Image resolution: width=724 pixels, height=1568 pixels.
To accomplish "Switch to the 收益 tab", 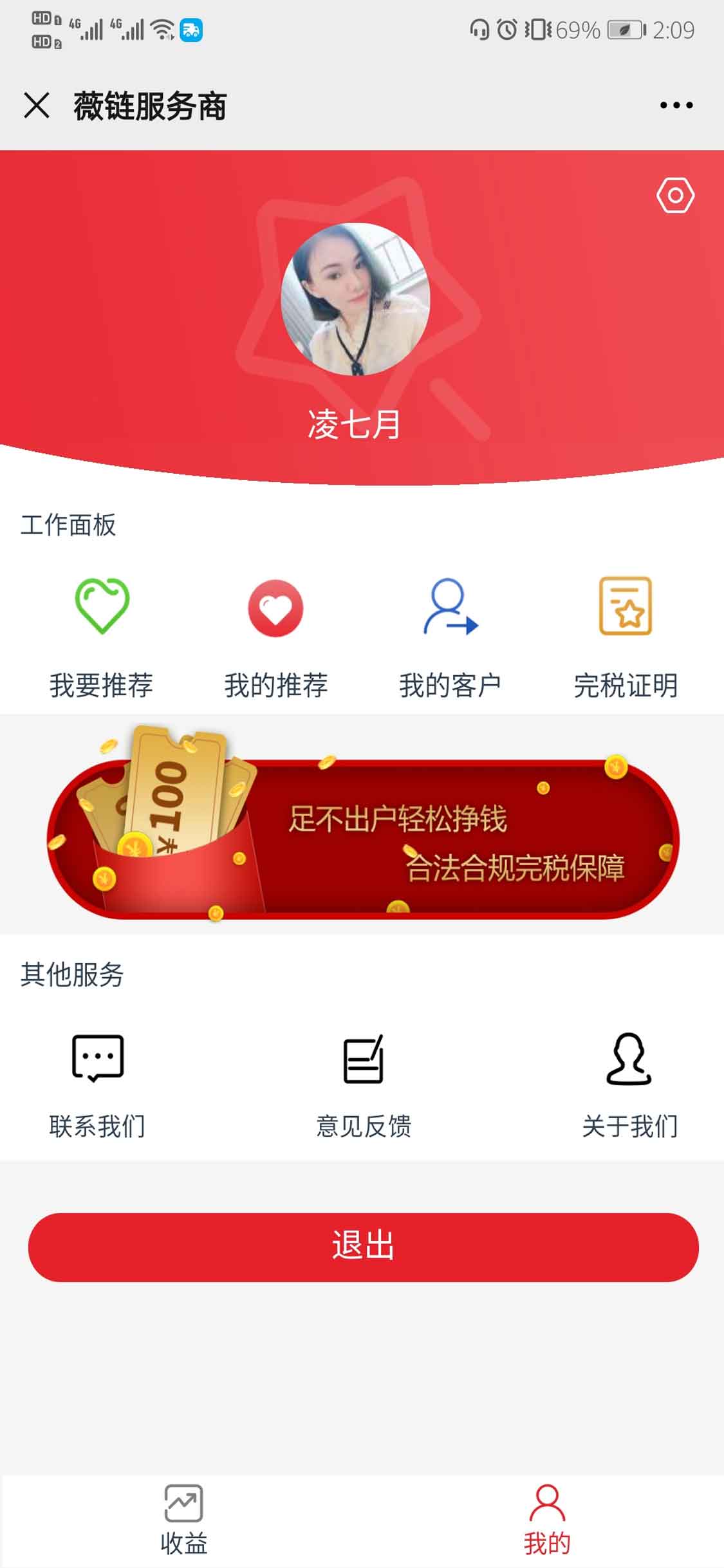I will tap(183, 1519).
